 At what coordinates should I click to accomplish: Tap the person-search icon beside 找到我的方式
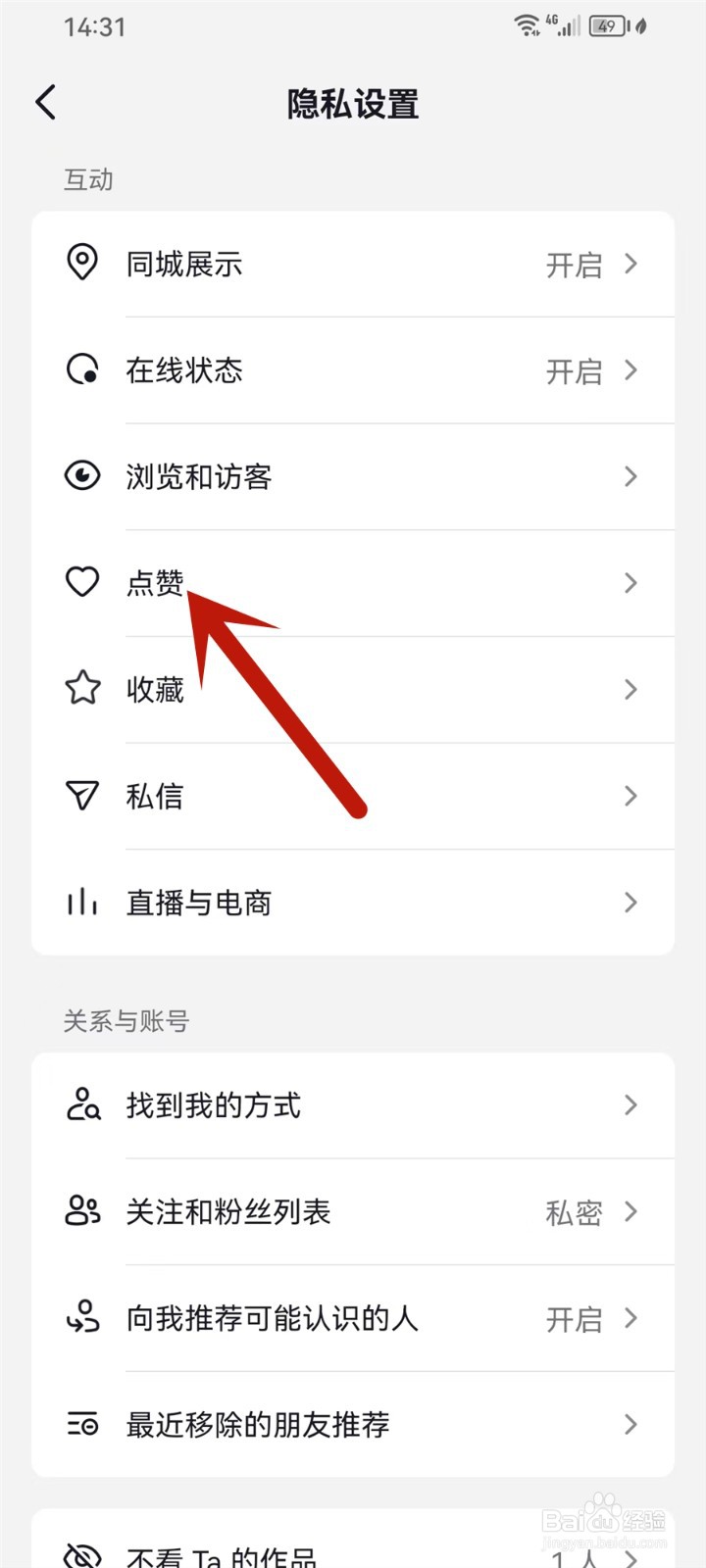tap(82, 1105)
